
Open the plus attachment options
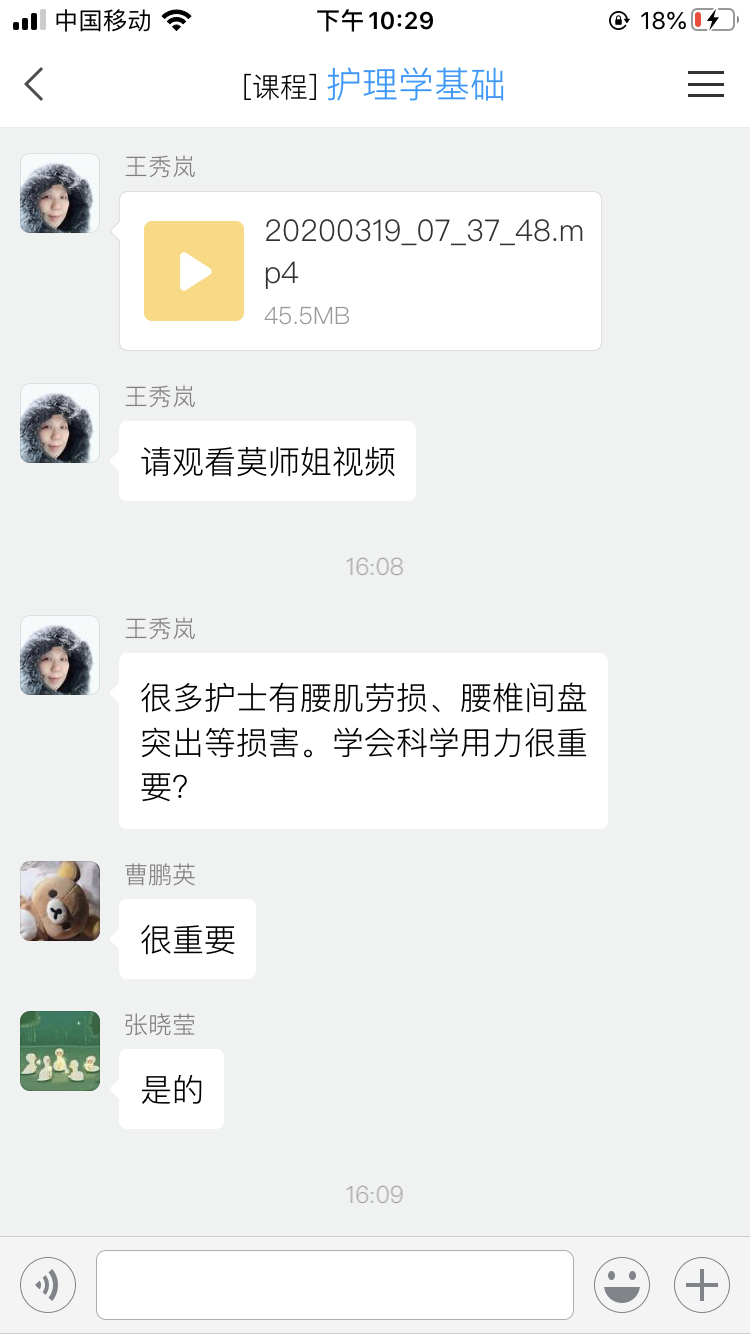[701, 1284]
